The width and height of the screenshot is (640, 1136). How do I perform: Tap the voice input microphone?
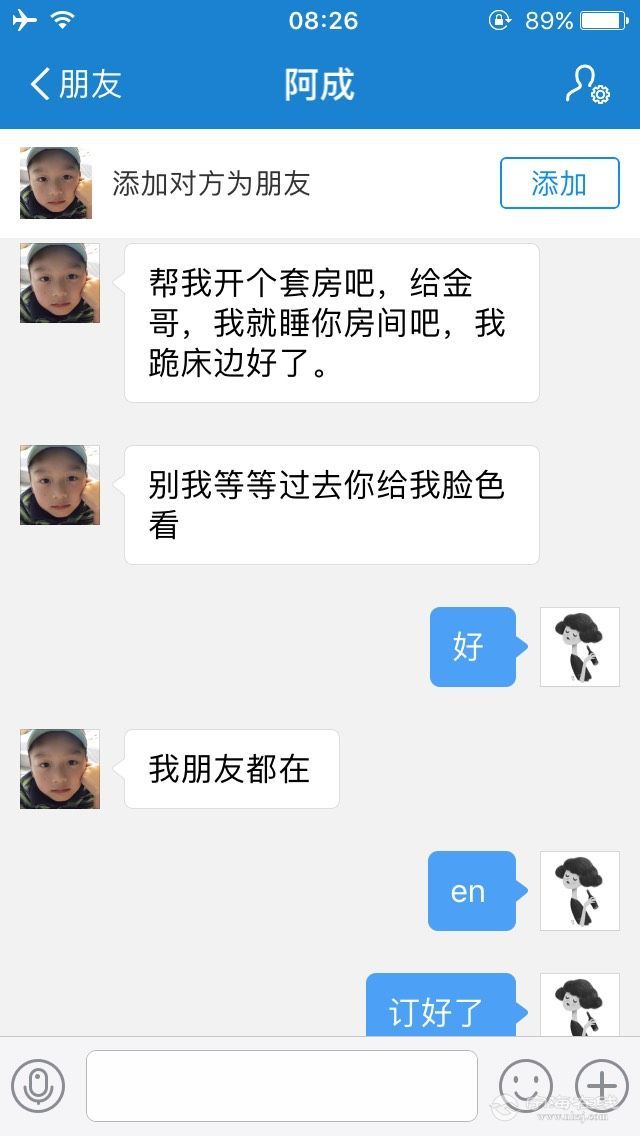[38, 1085]
